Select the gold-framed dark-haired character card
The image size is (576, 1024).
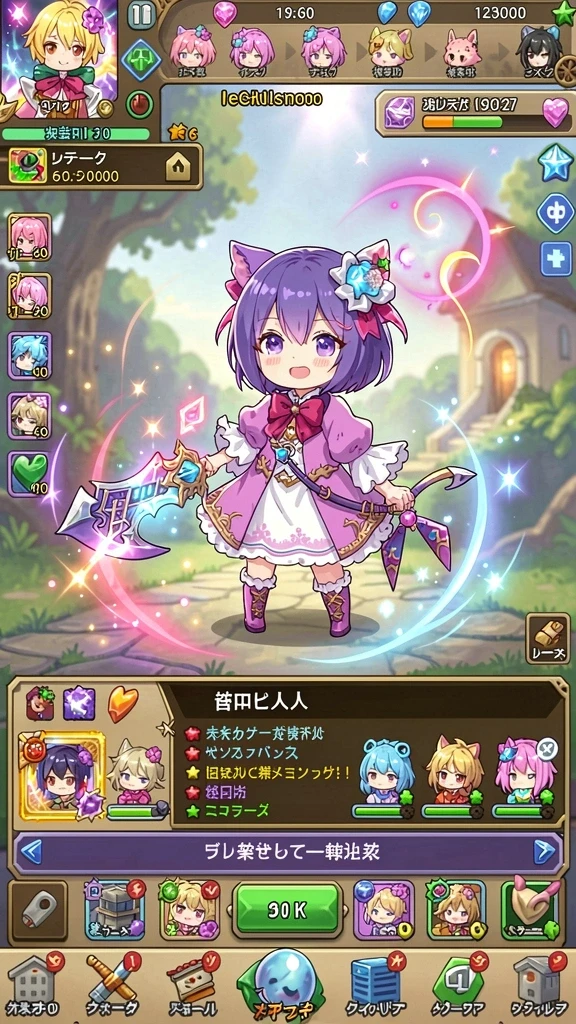pyautogui.click(x=60, y=776)
